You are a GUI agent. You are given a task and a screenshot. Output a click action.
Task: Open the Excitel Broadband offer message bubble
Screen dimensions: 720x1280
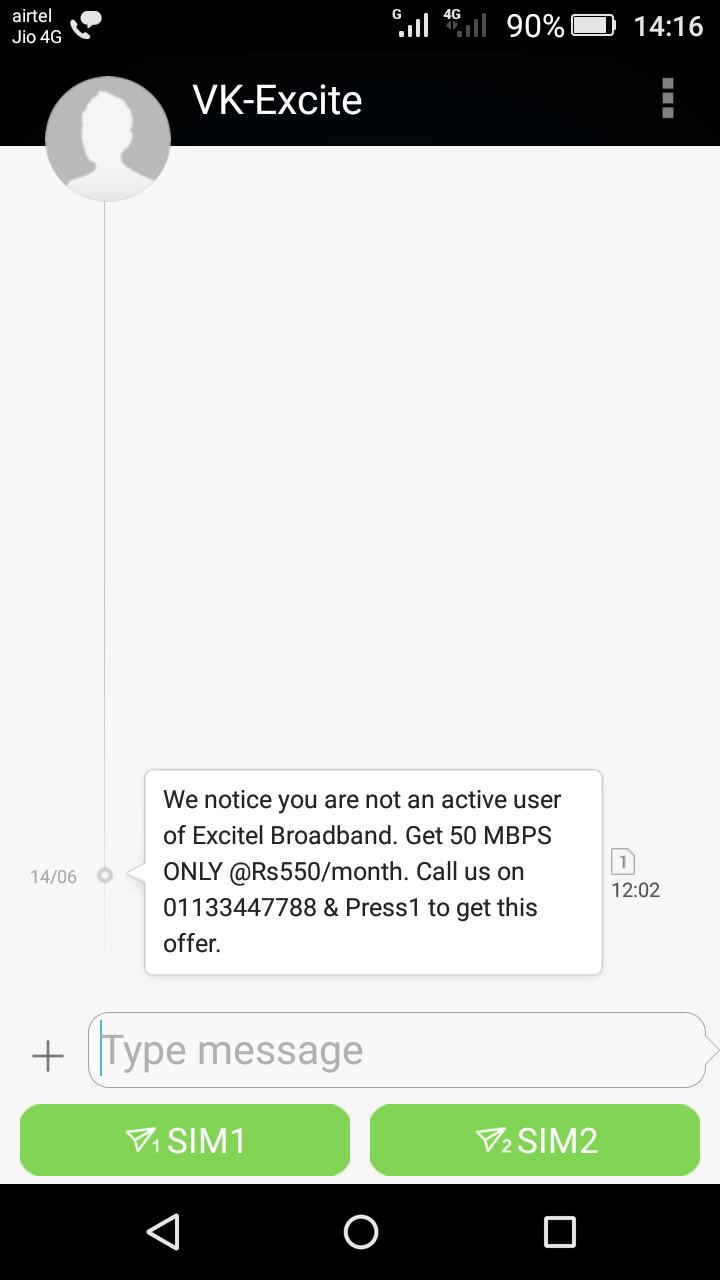(373, 872)
